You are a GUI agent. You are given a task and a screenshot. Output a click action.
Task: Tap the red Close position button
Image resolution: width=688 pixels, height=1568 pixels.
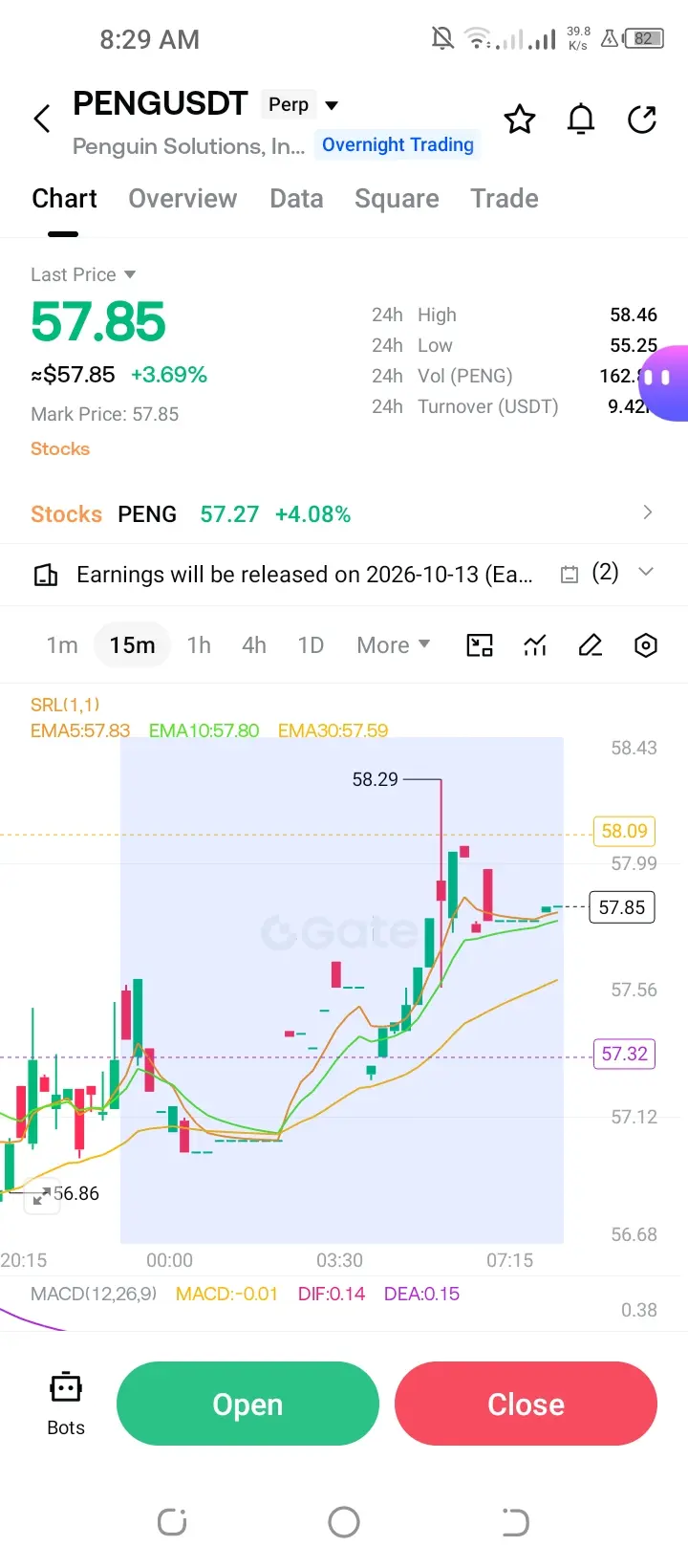point(526,1404)
